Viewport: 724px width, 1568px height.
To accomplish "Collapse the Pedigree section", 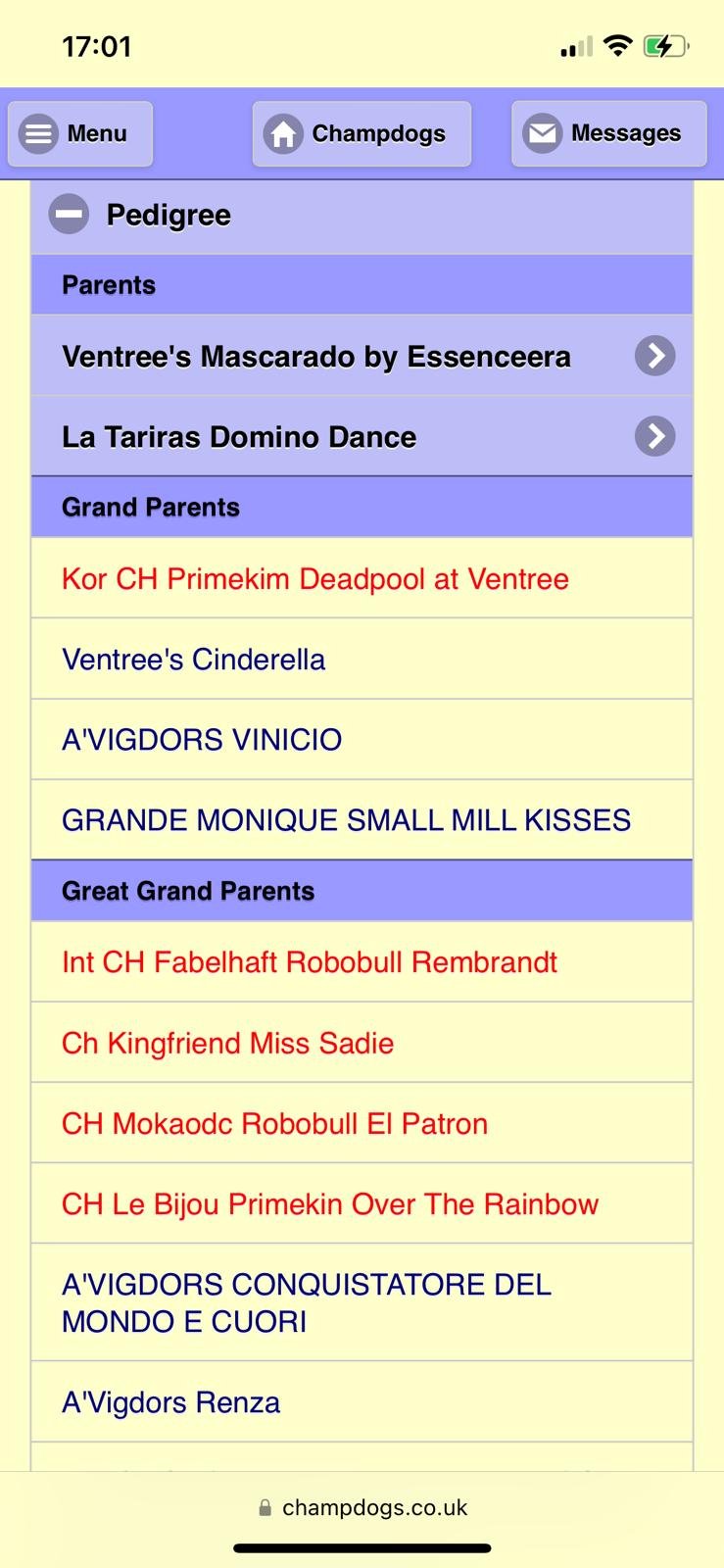I will click(x=362, y=215).
